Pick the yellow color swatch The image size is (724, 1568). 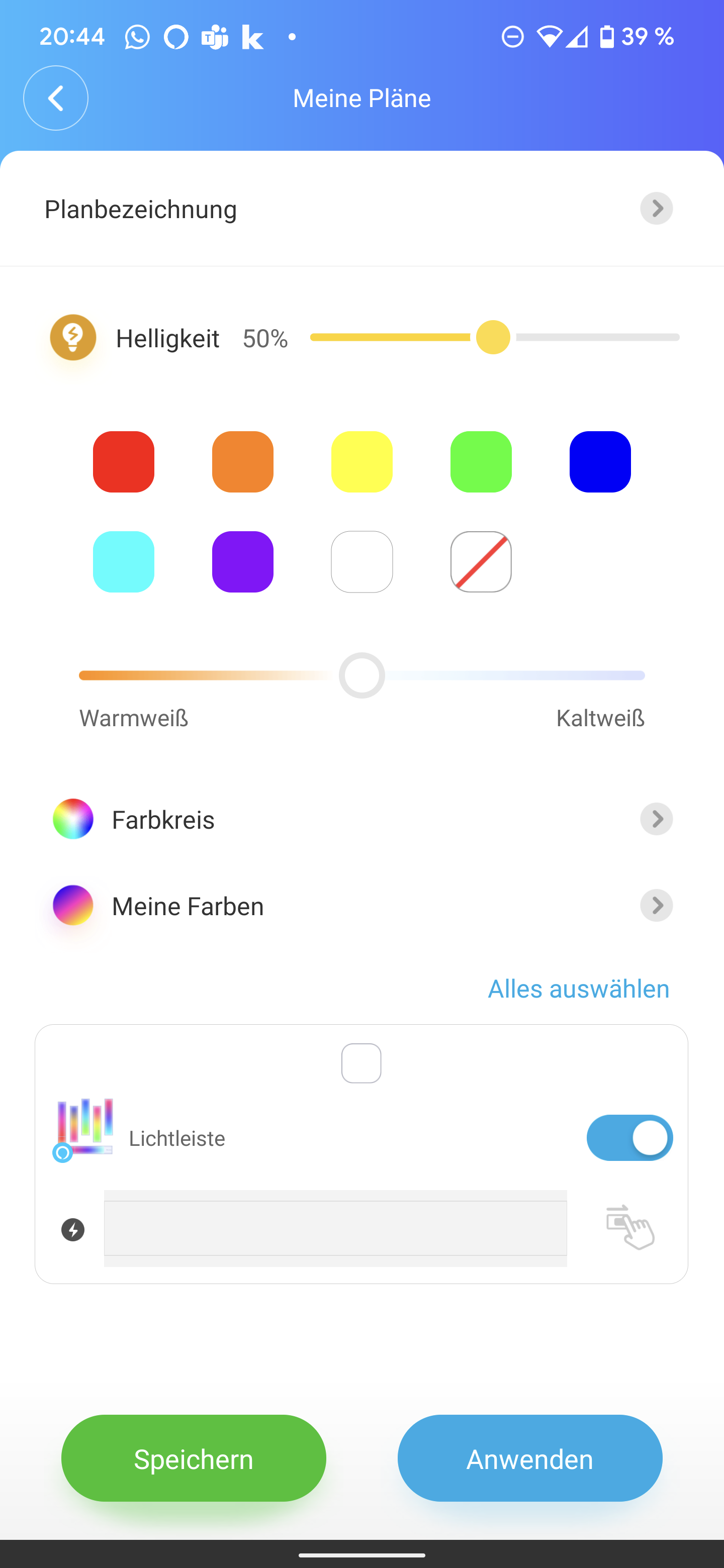coord(361,461)
